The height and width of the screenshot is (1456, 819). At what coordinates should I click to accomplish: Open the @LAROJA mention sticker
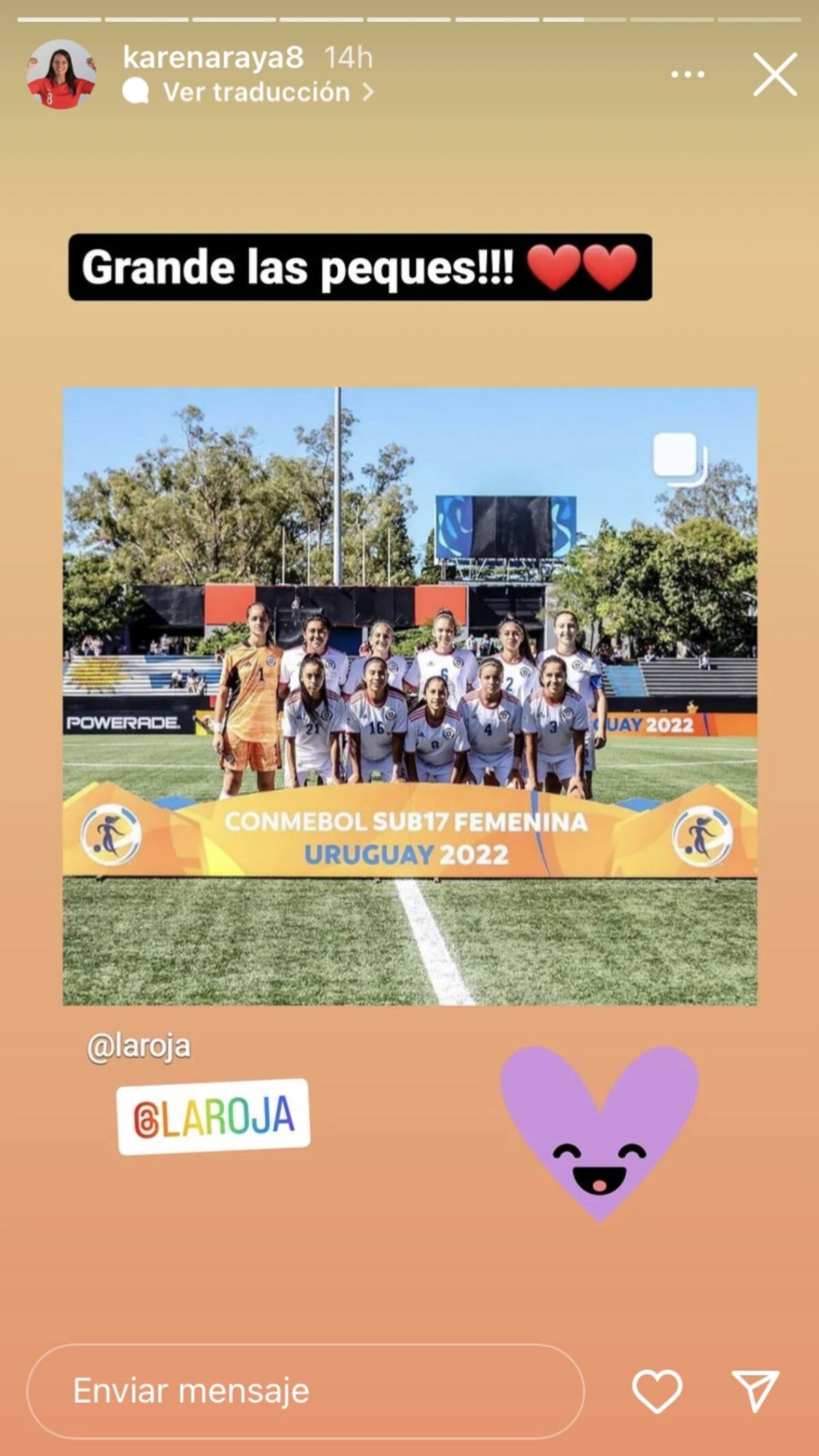tap(214, 1117)
